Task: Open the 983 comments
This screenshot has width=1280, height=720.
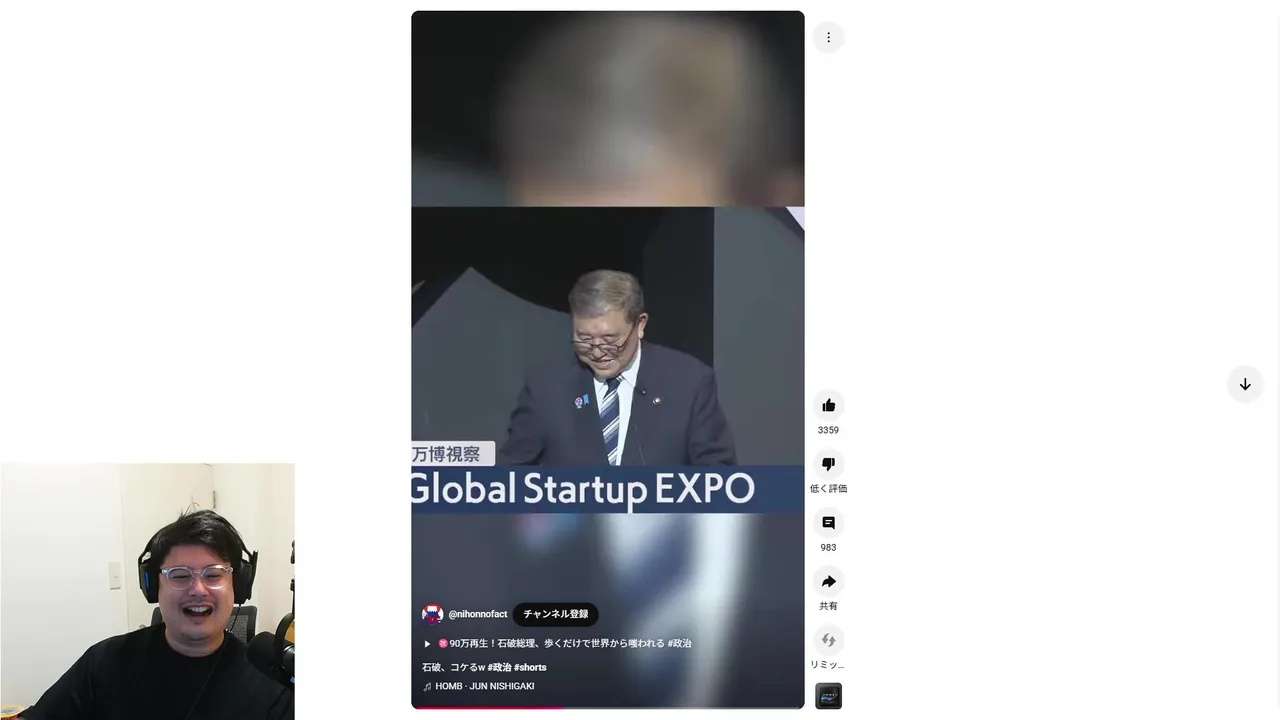Action: point(828,523)
